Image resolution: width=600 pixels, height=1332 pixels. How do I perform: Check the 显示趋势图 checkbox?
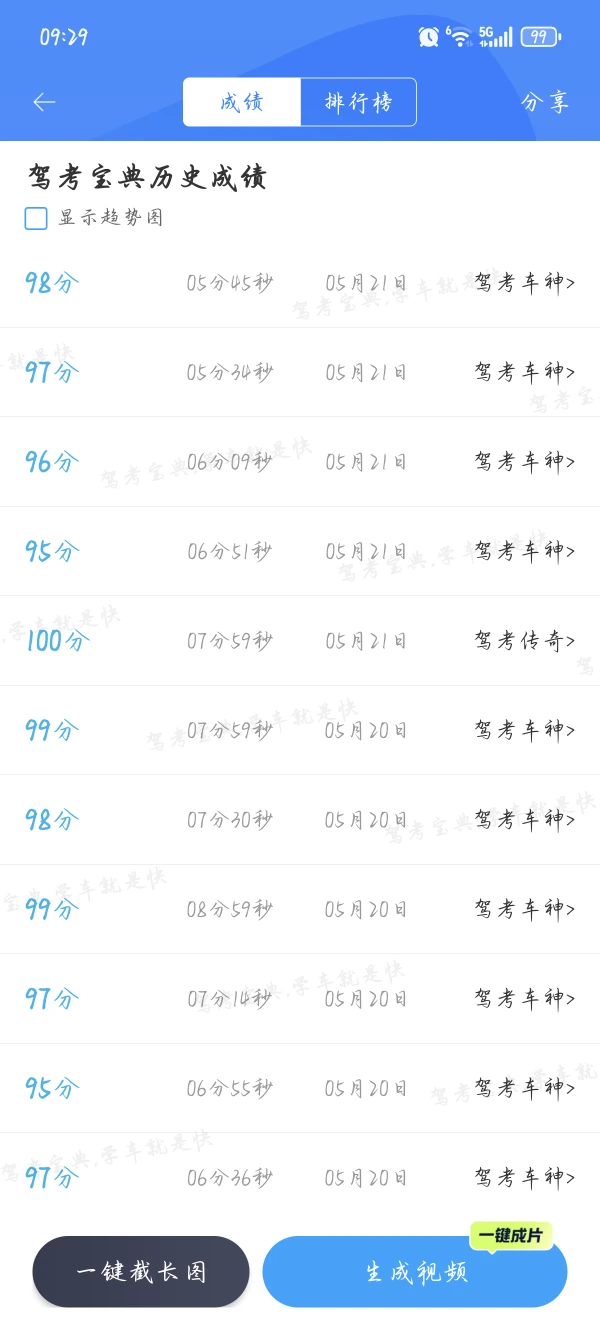tap(36, 218)
